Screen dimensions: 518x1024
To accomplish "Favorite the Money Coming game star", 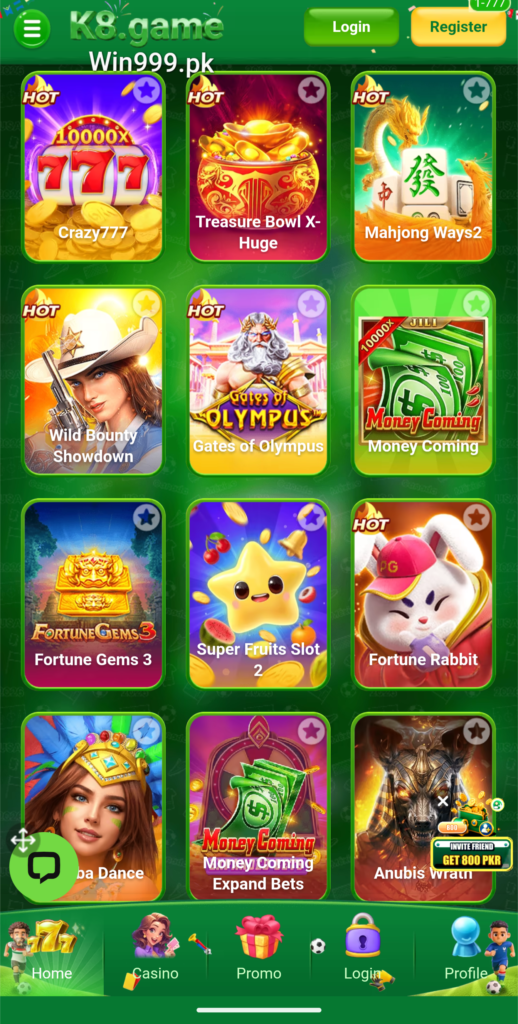I will point(476,304).
